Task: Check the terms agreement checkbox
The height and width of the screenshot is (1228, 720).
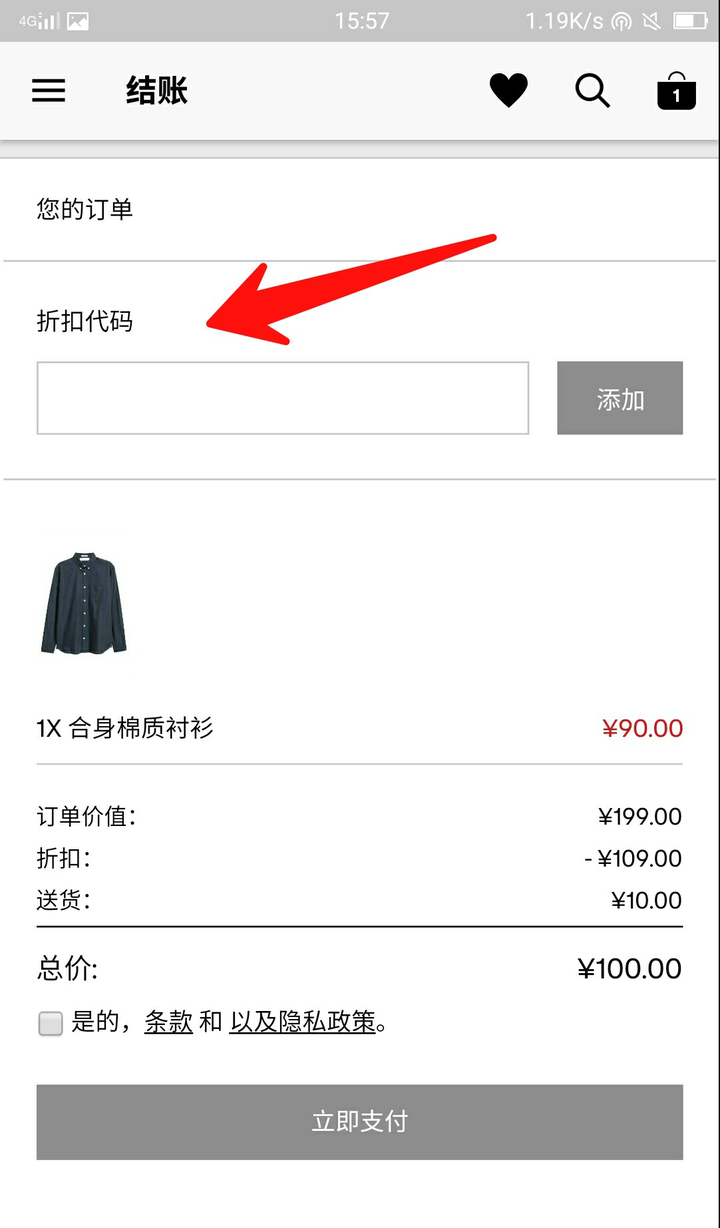Action: pyautogui.click(x=50, y=1023)
